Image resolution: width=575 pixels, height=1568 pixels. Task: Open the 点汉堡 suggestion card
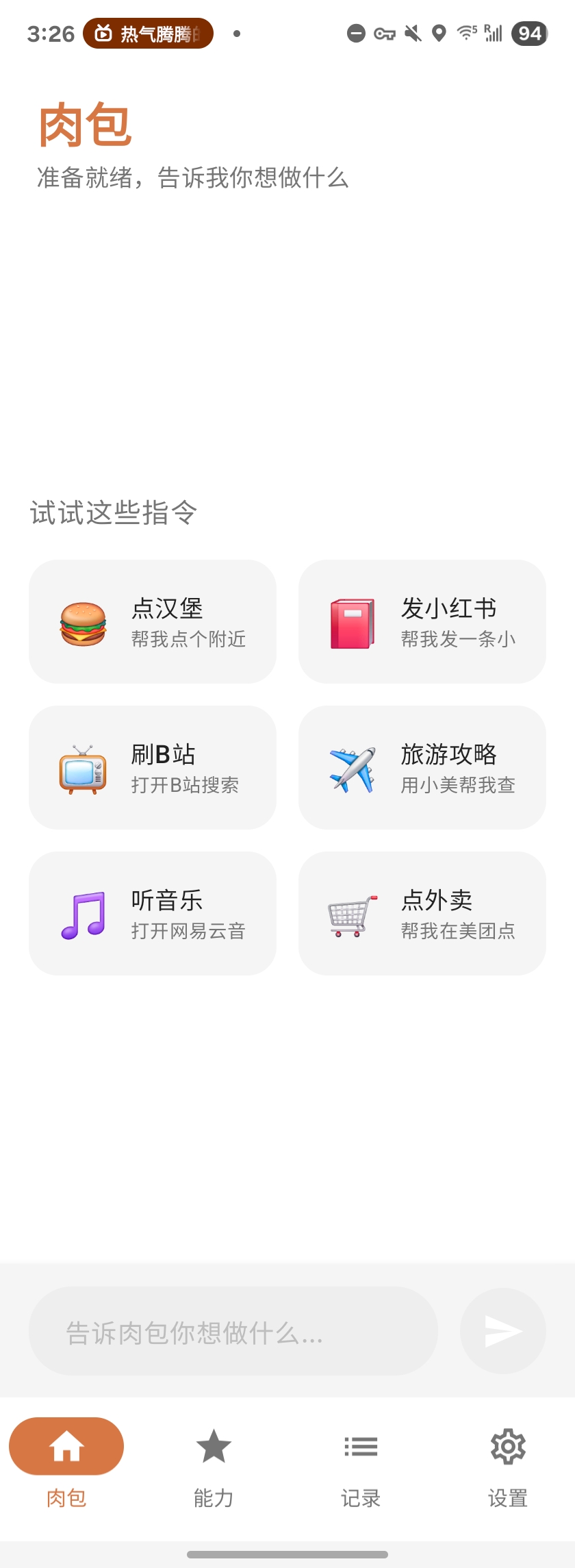click(152, 621)
